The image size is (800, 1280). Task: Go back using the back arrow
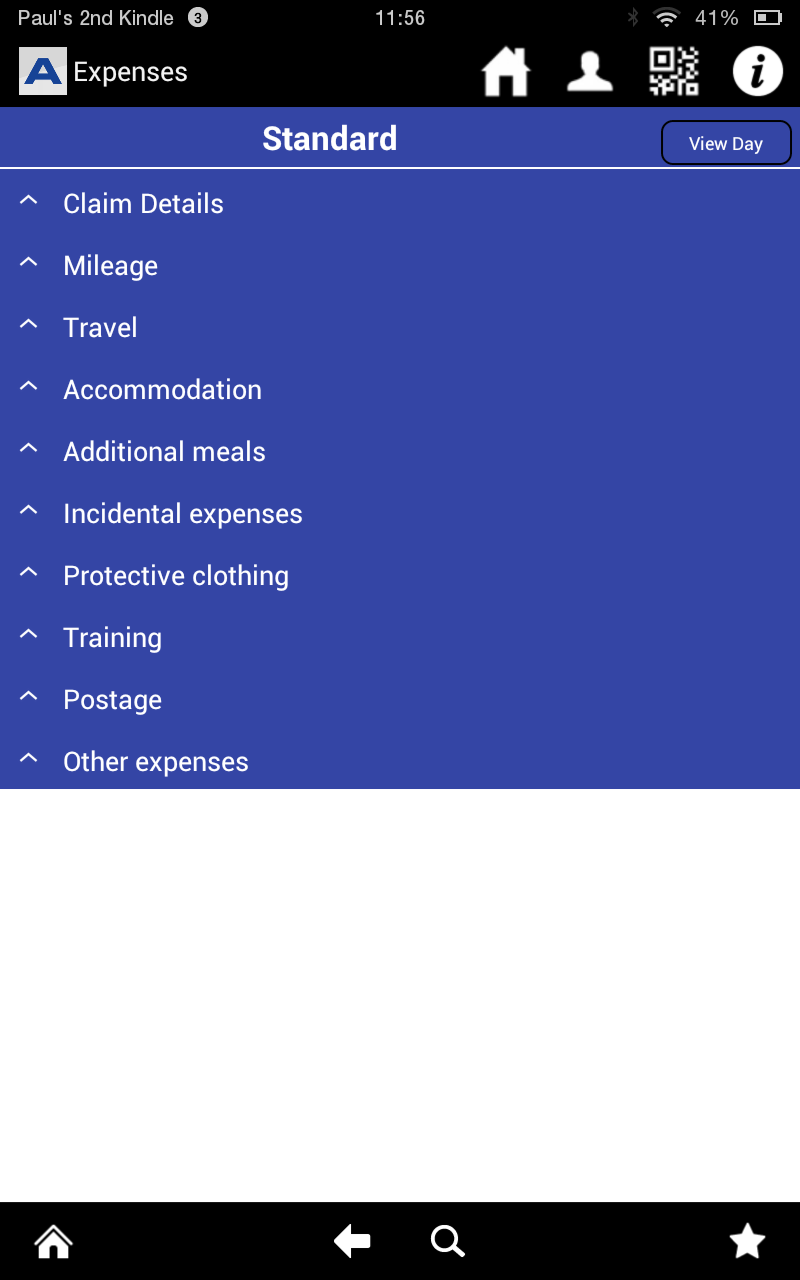click(351, 1240)
